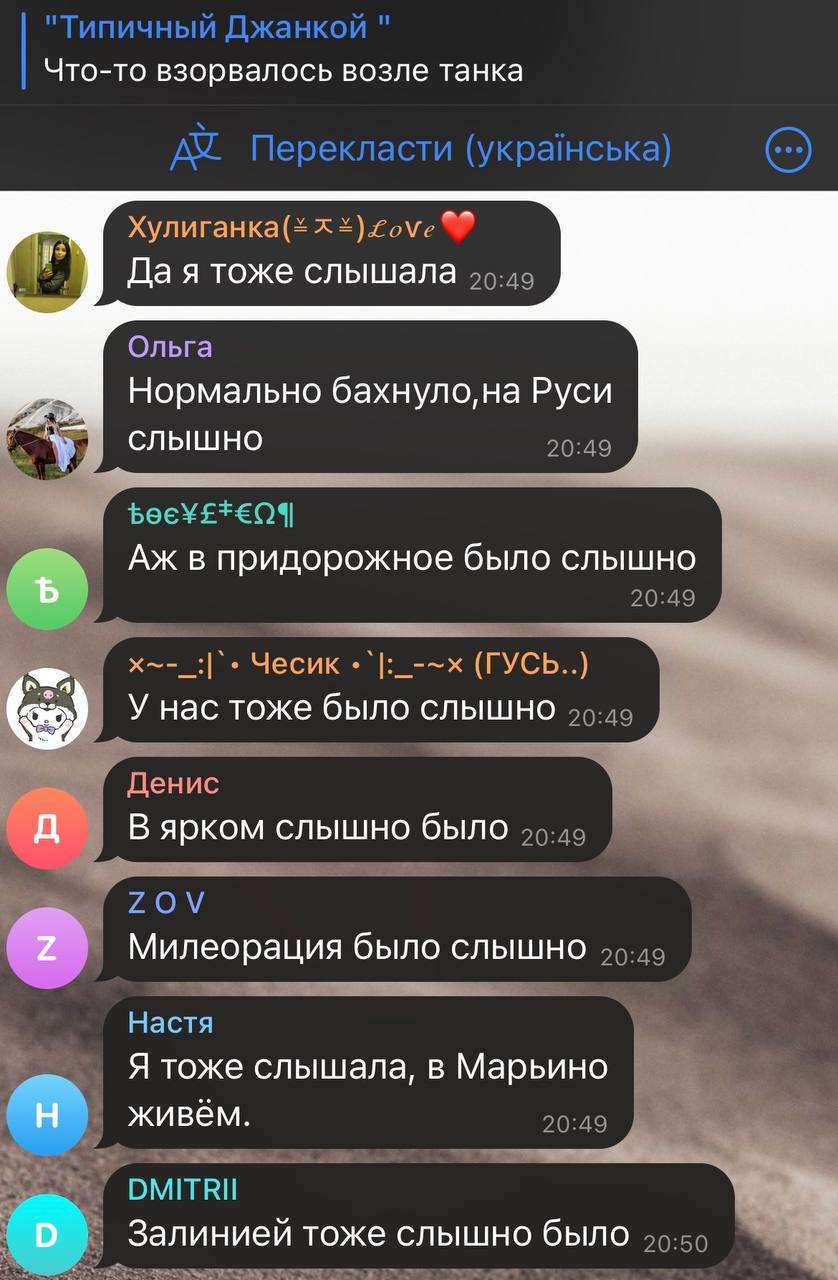Tap the sender name Настя
The width and height of the screenshot is (838, 1280).
(x=170, y=1022)
